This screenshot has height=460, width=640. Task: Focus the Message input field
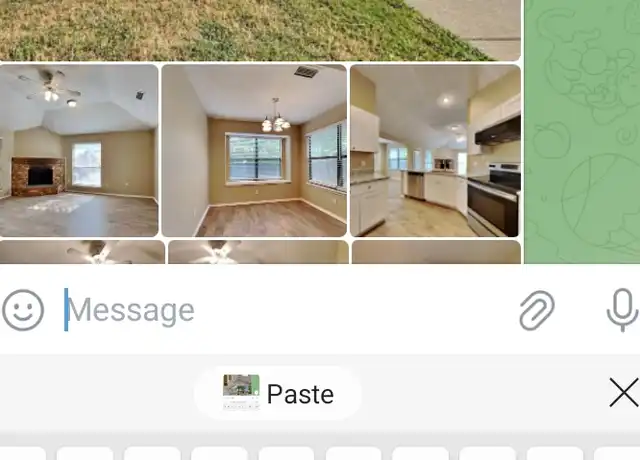(x=280, y=311)
